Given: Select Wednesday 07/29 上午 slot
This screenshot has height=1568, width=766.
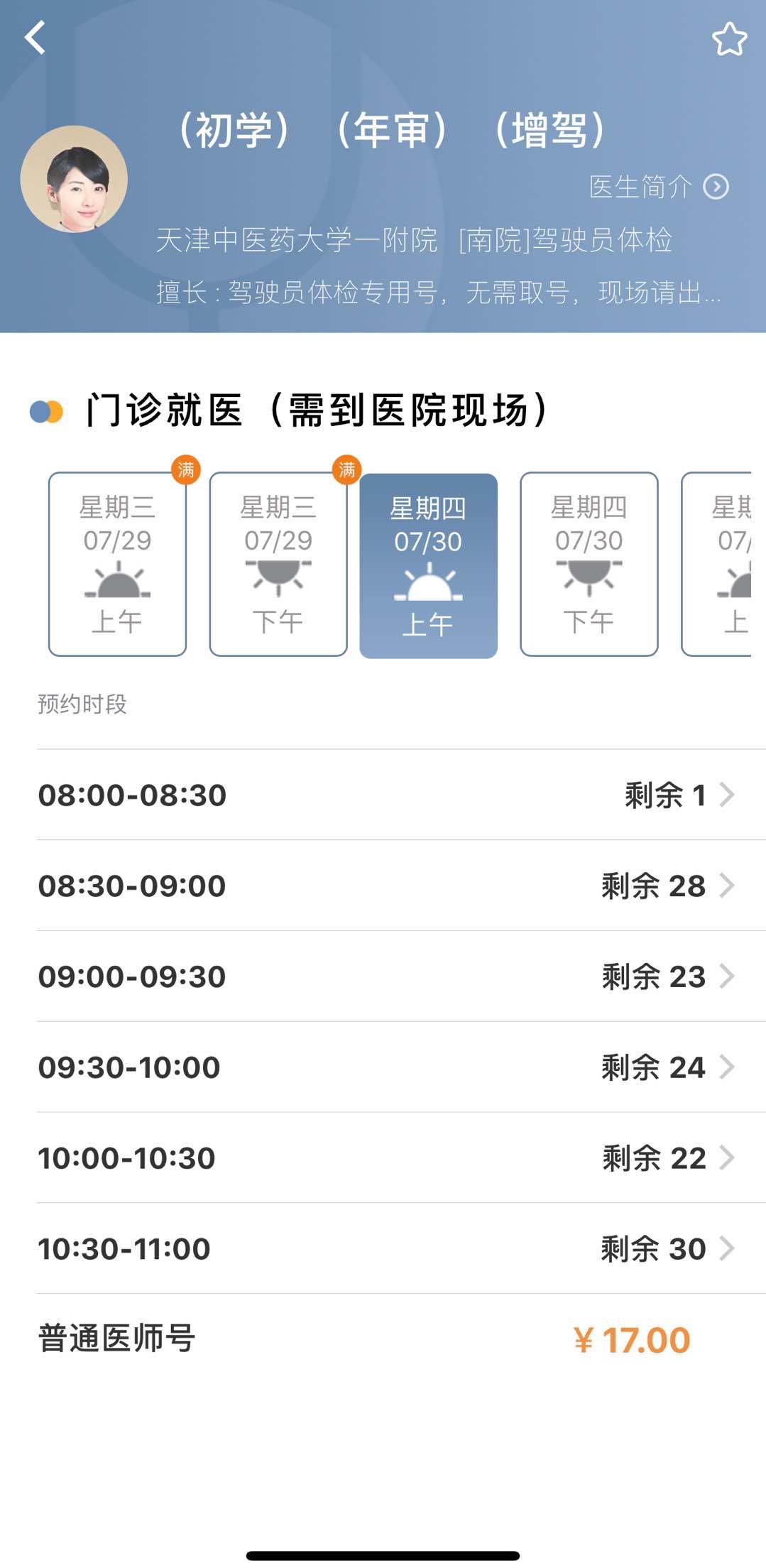Looking at the screenshot, I should pos(118,565).
